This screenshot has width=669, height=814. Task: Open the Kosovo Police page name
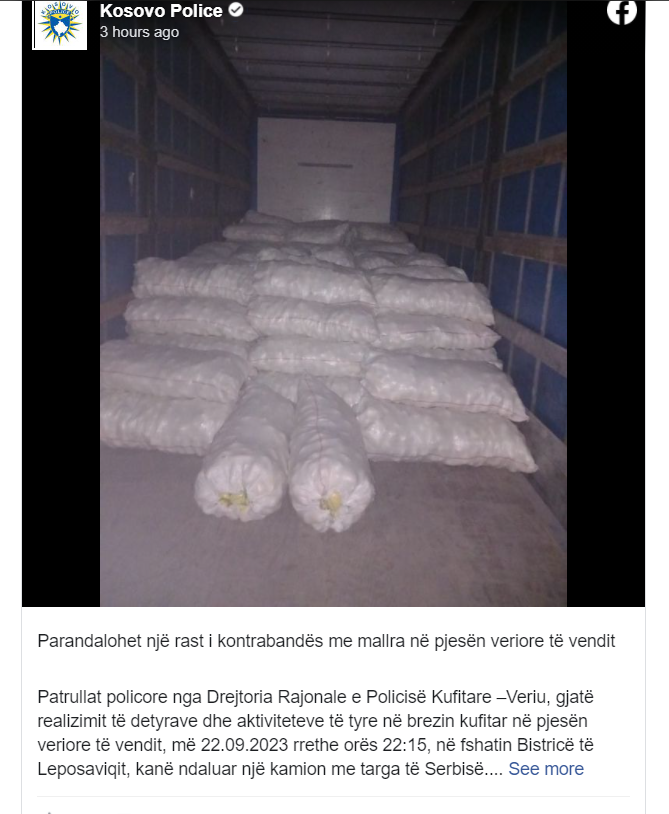pyautogui.click(x=161, y=10)
